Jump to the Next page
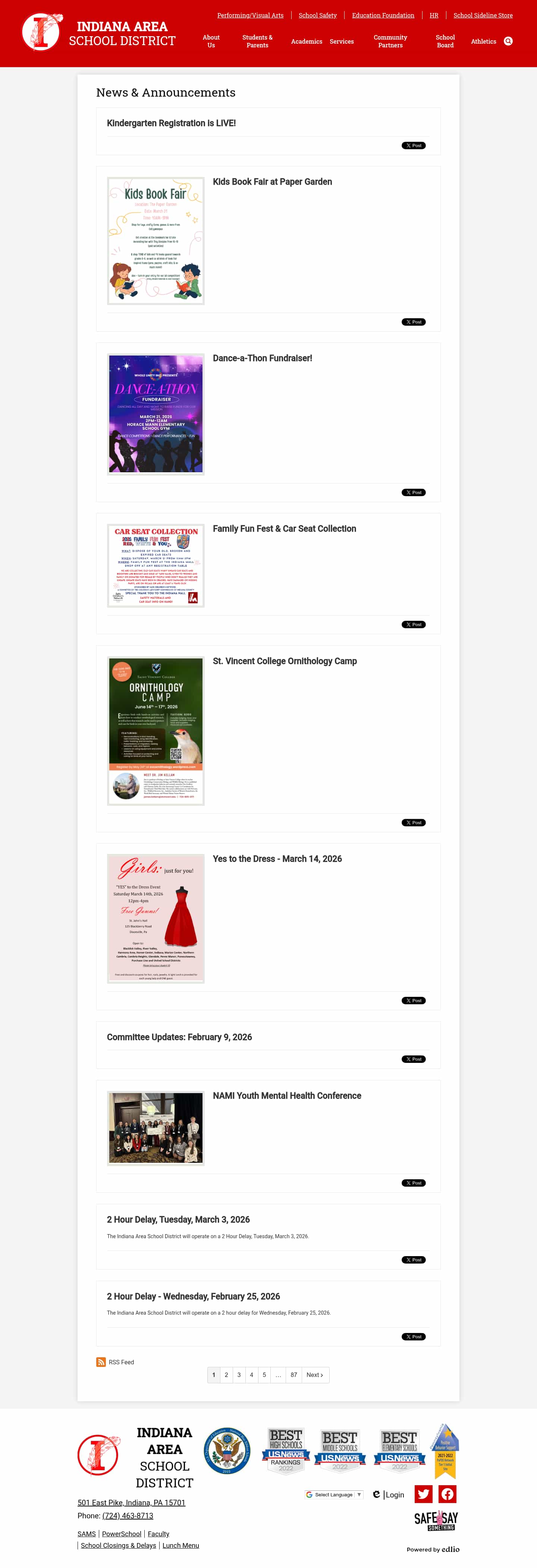Viewport: 537px width, 1568px height. tap(314, 1375)
